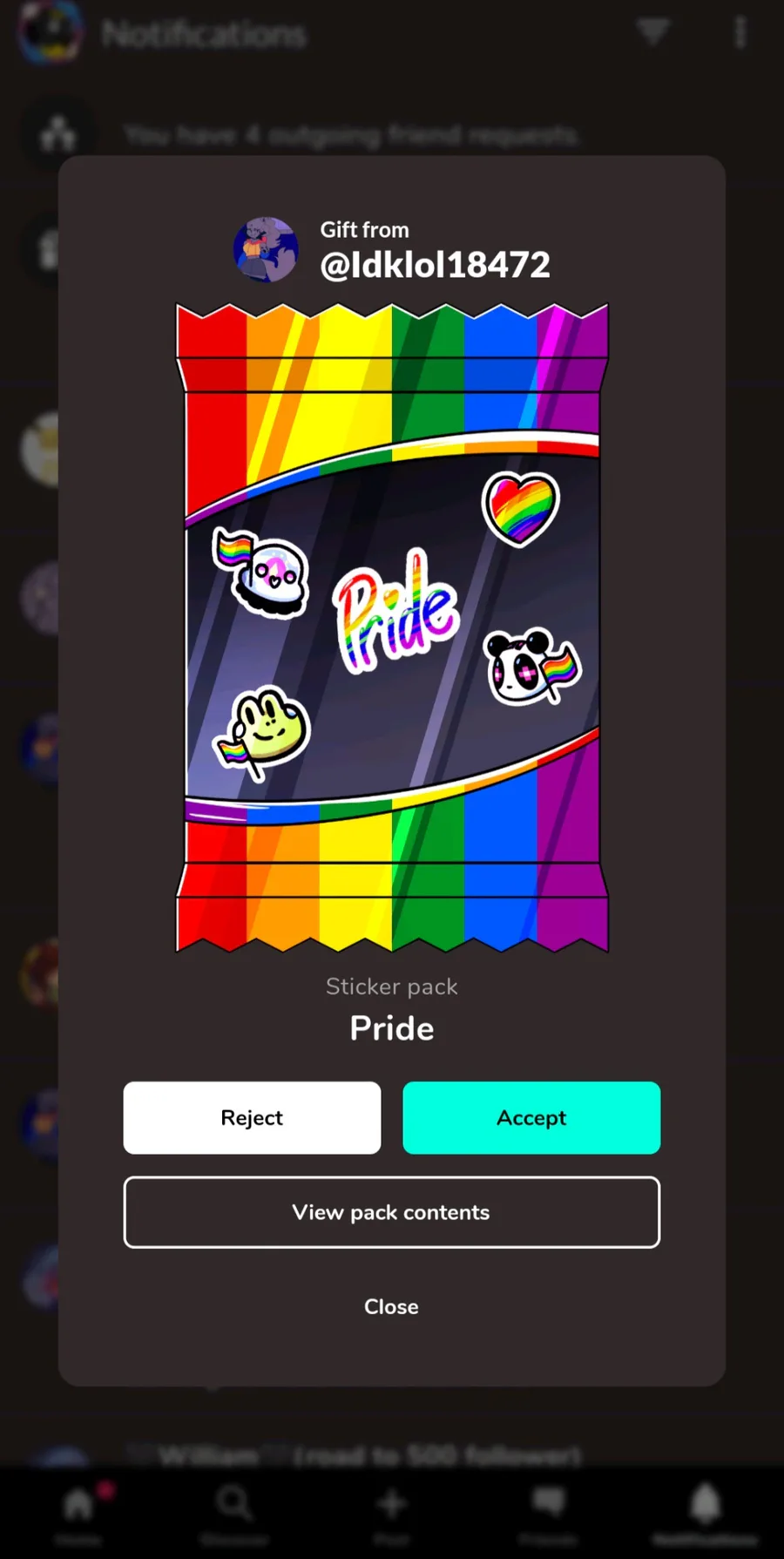Close the gift dialog

(391, 1306)
